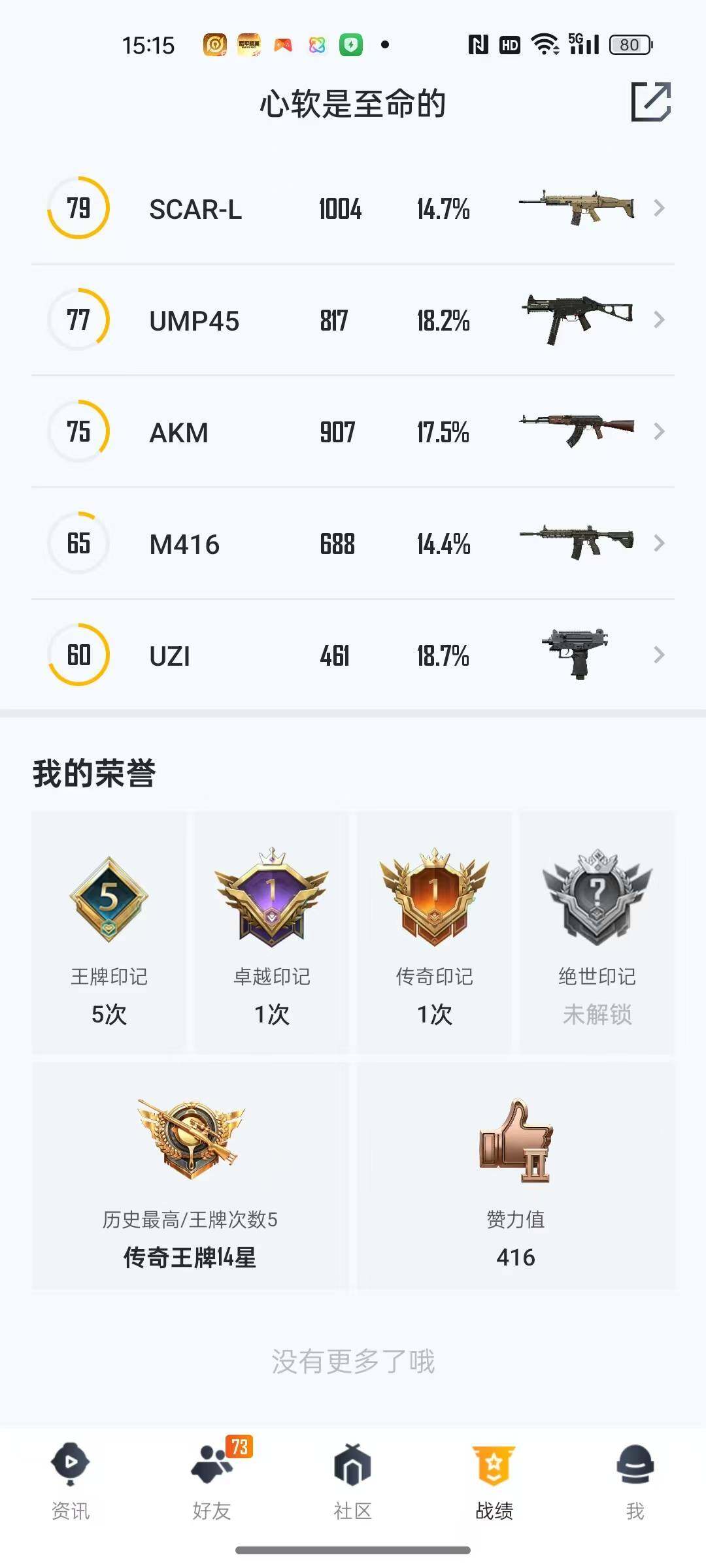The height and width of the screenshot is (1568, 706).
Task: Tap the circular progress ring showing 79
Action: point(78,208)
